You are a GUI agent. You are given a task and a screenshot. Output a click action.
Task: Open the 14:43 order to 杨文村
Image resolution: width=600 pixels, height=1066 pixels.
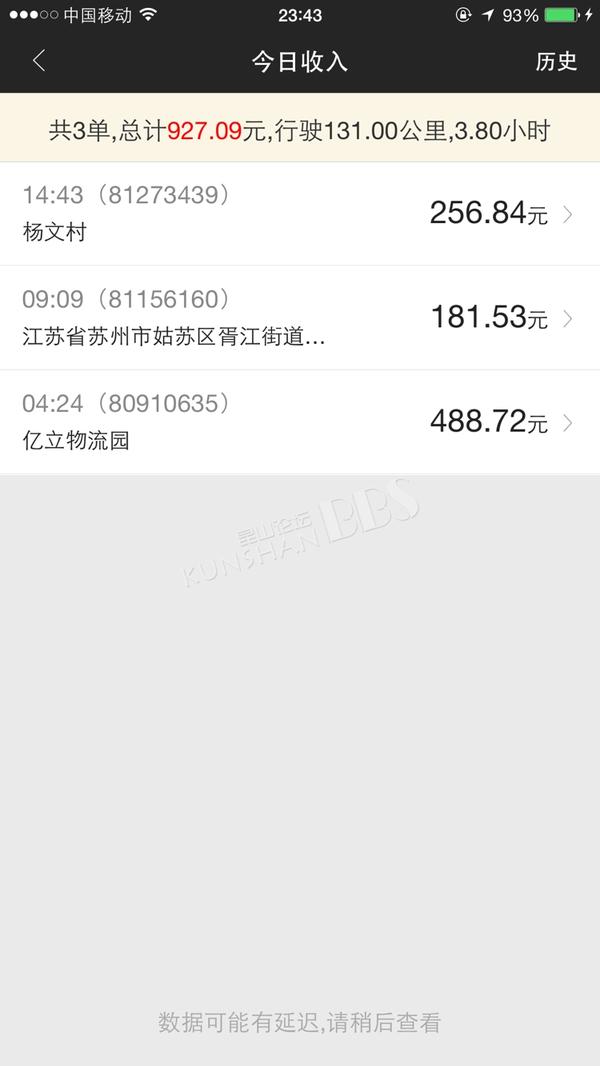(300, 213)
